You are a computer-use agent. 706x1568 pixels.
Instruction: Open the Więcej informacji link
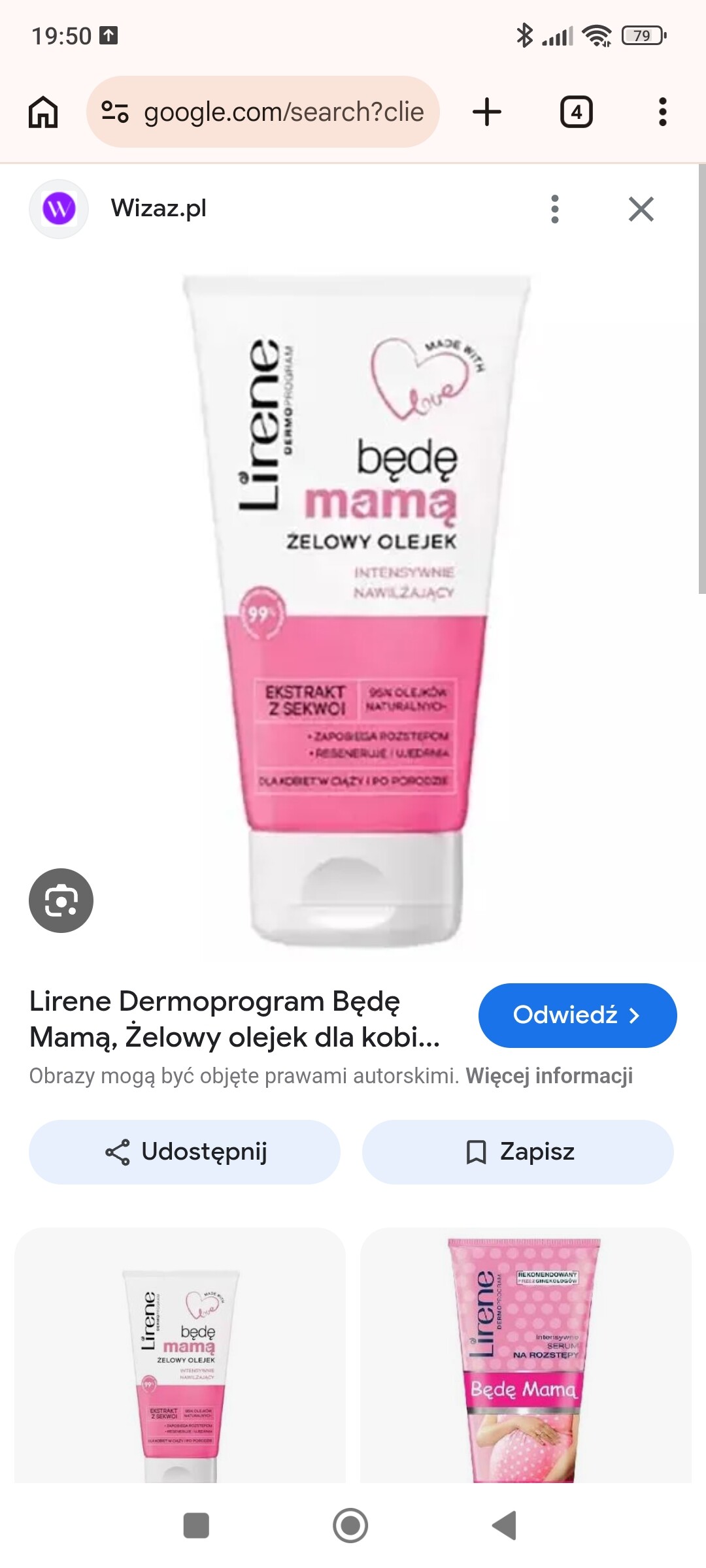[549, 1076]
